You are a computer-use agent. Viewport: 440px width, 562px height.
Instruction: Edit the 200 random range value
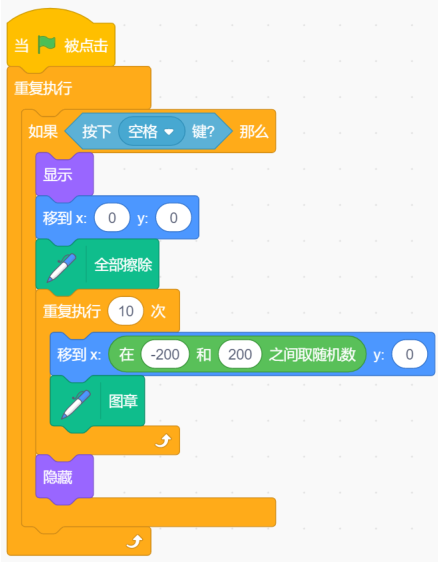[240, 354]
